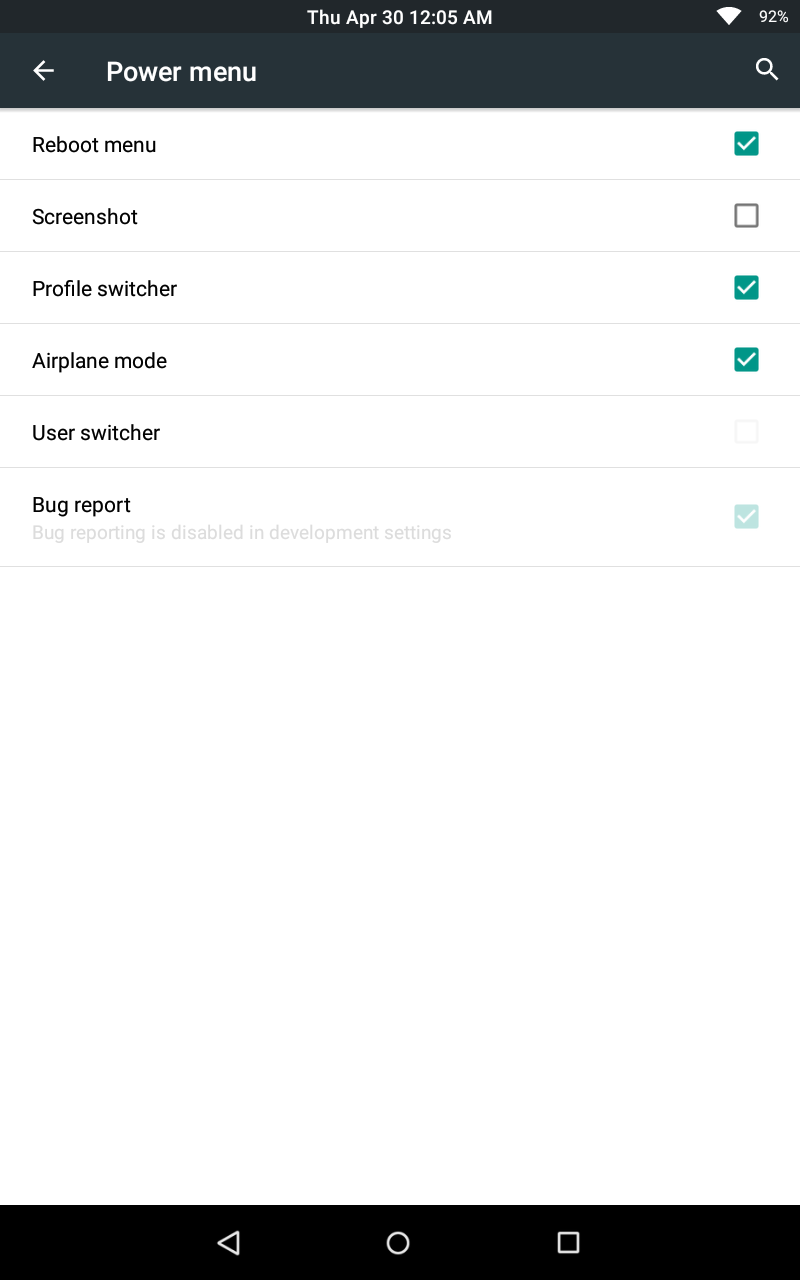Tap the system home button
The image size is (800, 1280).
(398, 1242)
